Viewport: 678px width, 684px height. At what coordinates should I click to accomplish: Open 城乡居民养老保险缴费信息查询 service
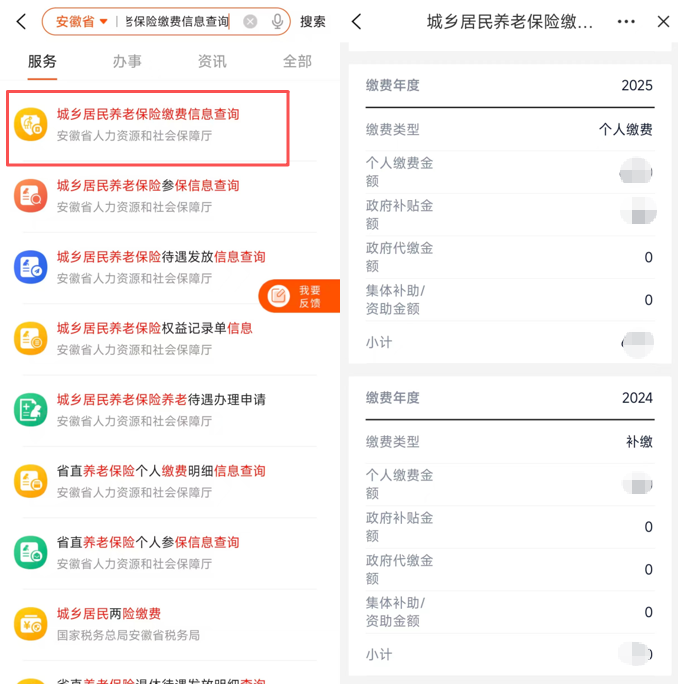tap(148, 124)
